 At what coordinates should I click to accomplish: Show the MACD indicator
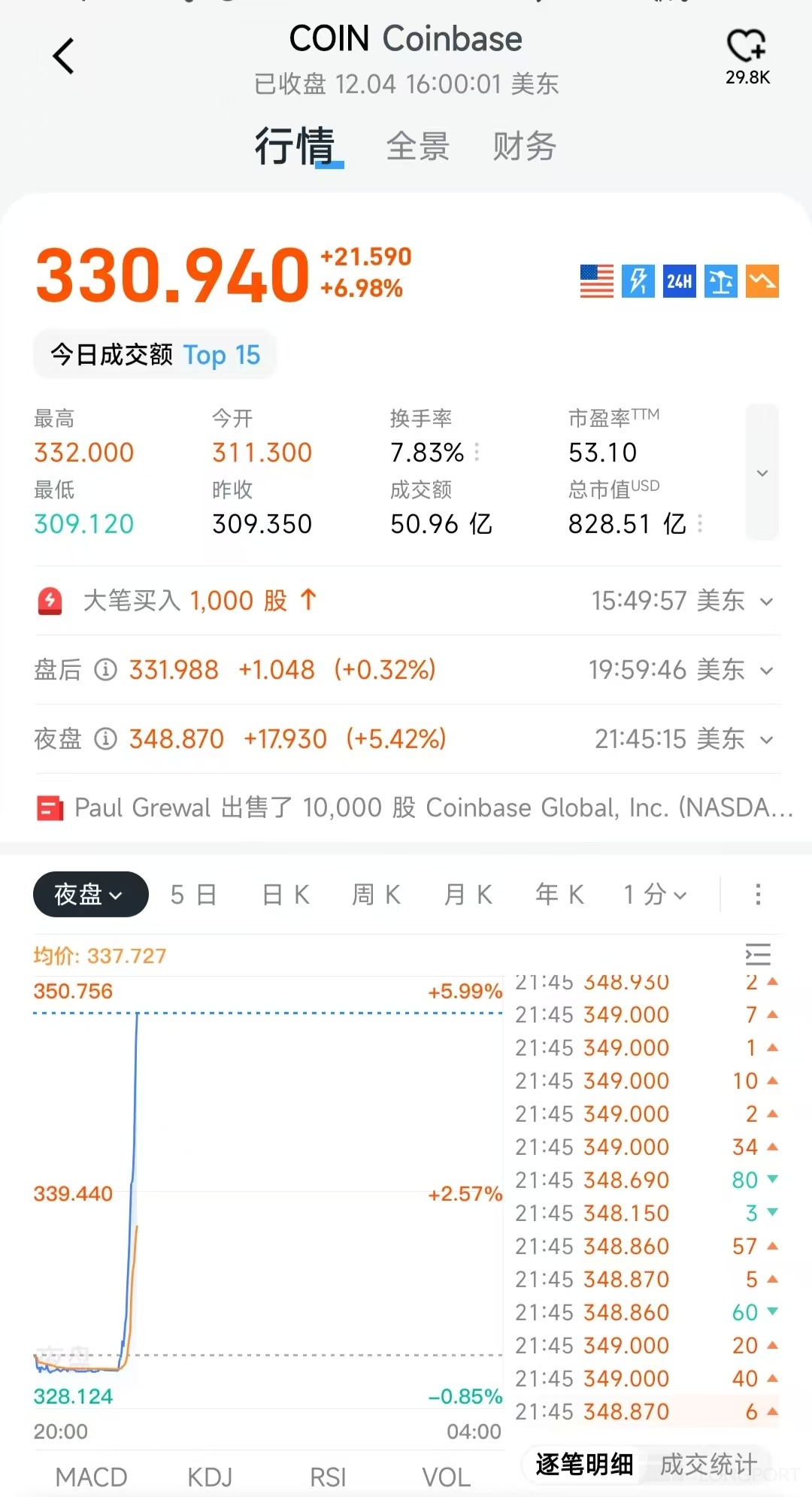pyautogui.click(x=92, y=1477)
